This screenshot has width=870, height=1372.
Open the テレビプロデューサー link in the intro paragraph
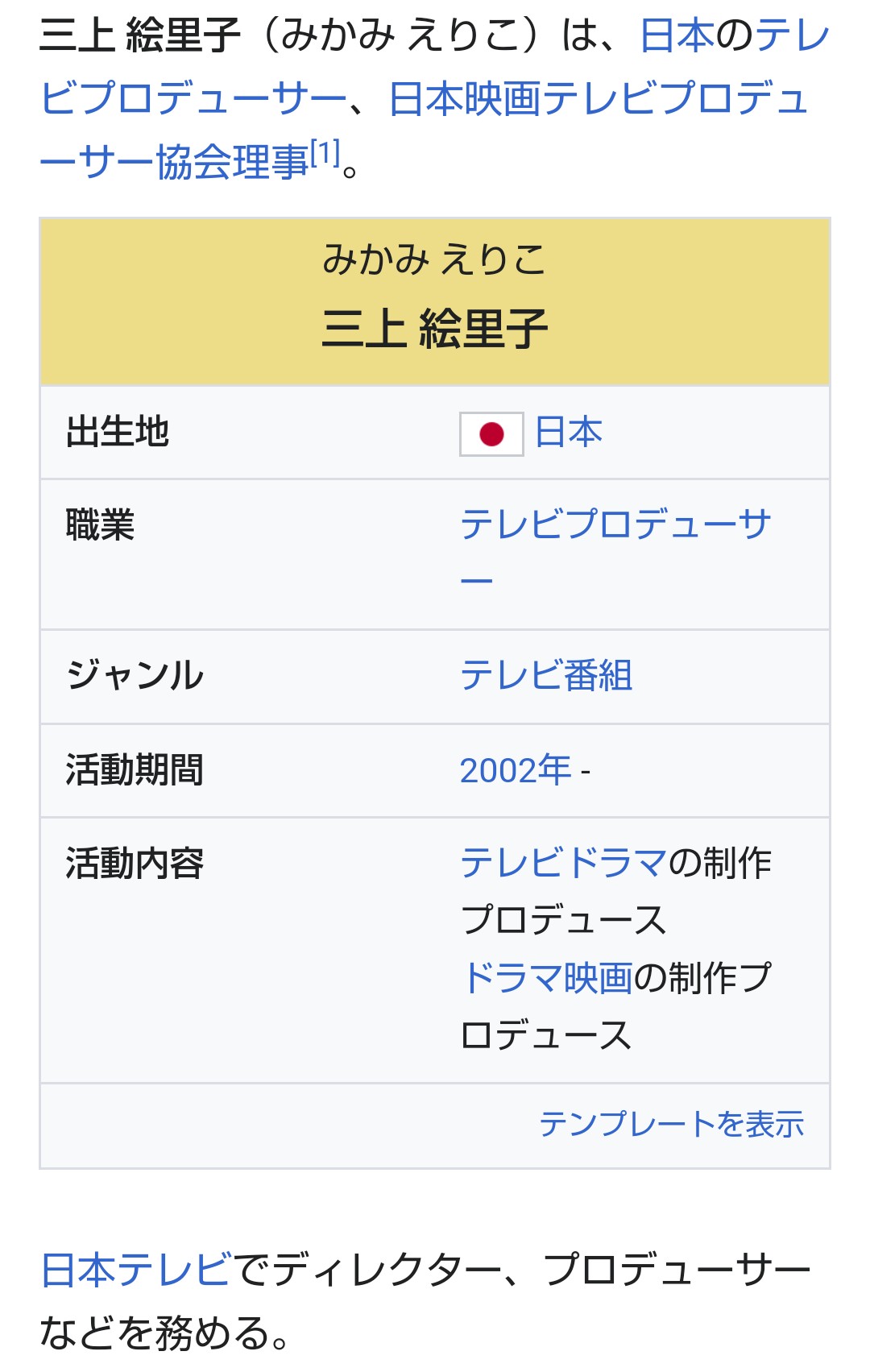tap(193, 99)
